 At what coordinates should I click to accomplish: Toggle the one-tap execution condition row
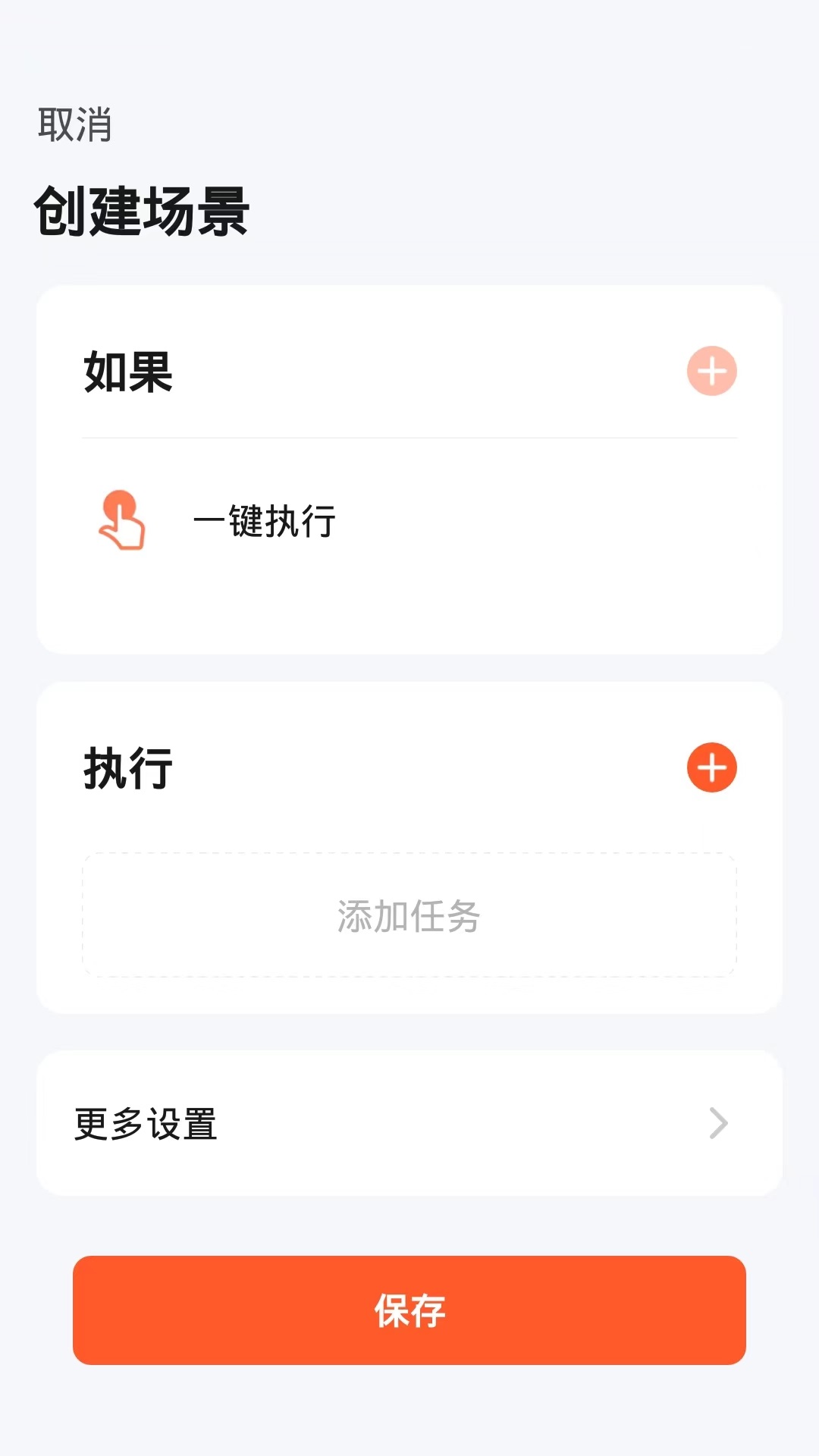coord(303,521)
